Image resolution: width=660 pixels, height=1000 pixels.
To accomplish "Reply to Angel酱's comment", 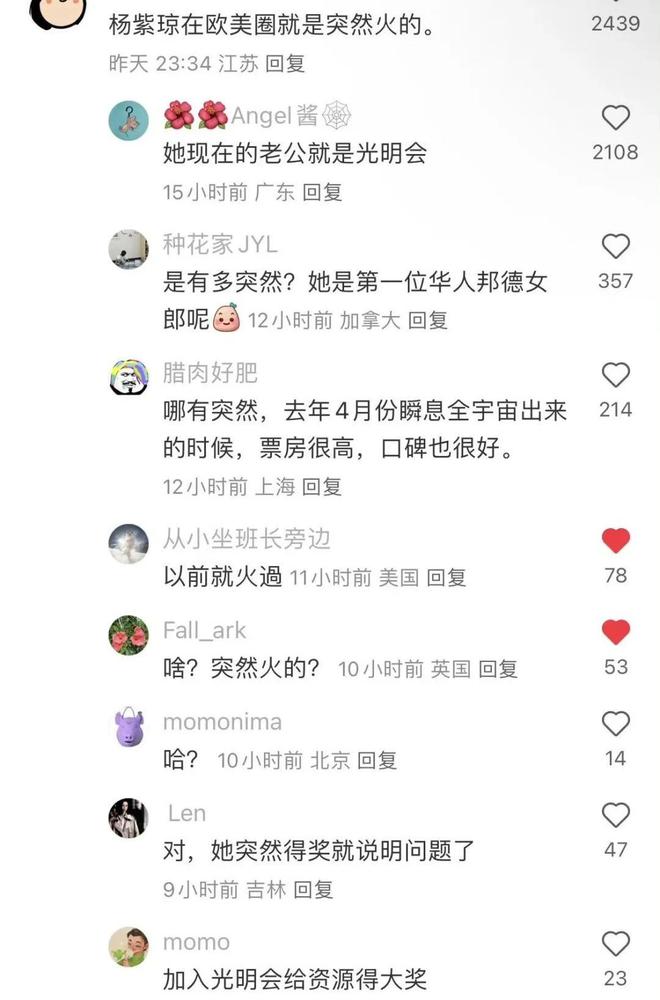I will point(322,192).
